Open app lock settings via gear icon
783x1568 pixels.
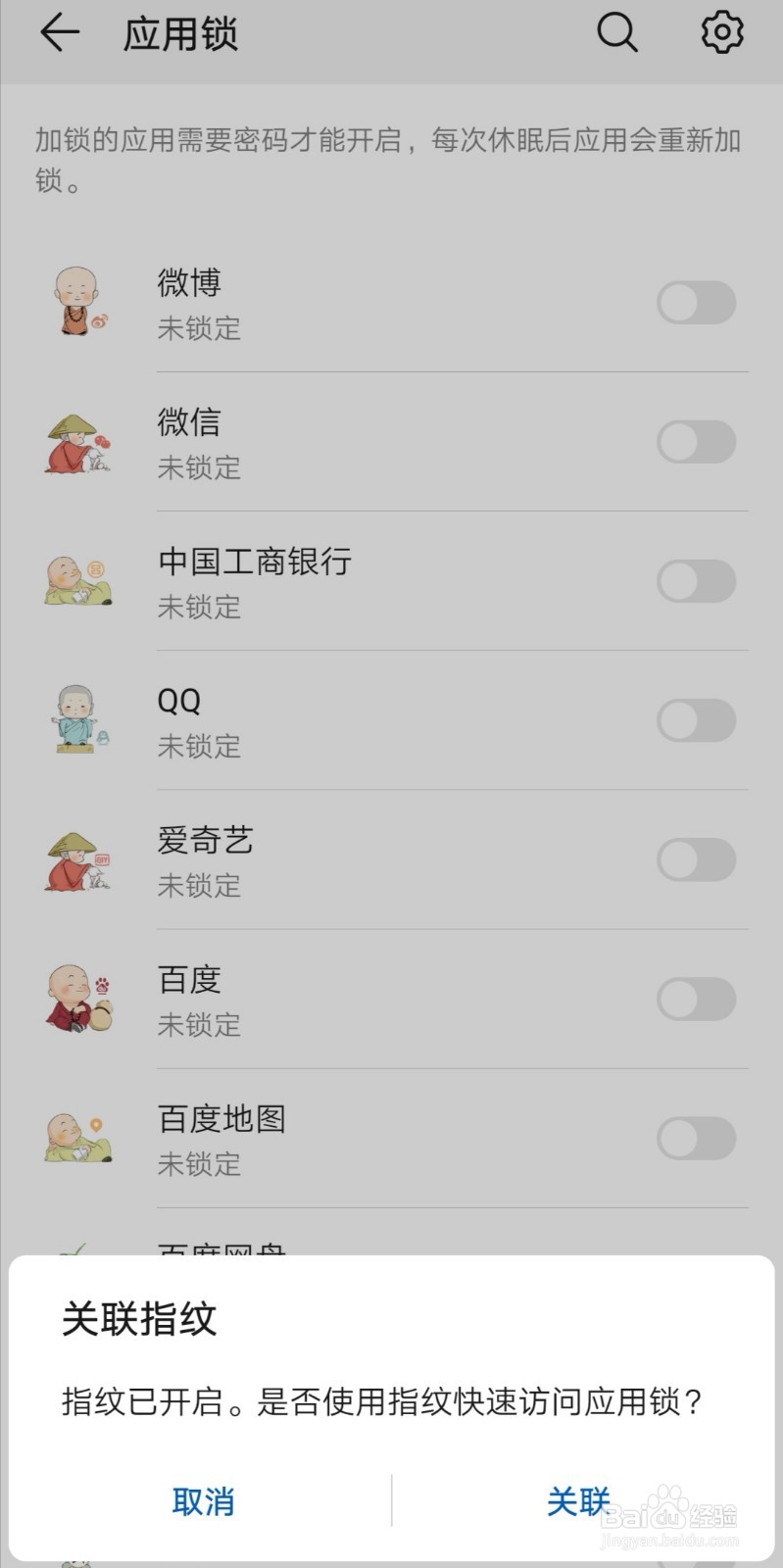point(722,32)
